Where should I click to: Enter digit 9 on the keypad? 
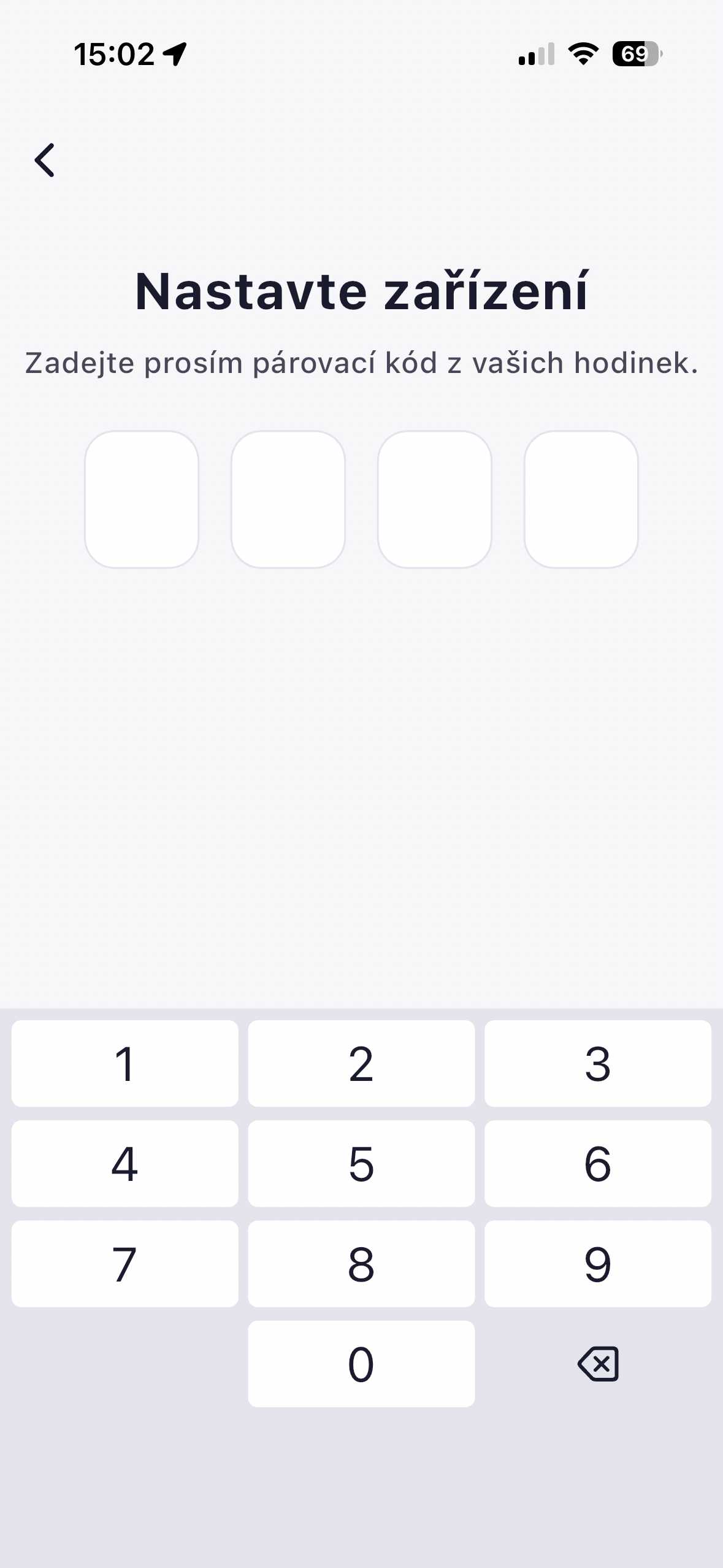click(x=598, y=1264)
